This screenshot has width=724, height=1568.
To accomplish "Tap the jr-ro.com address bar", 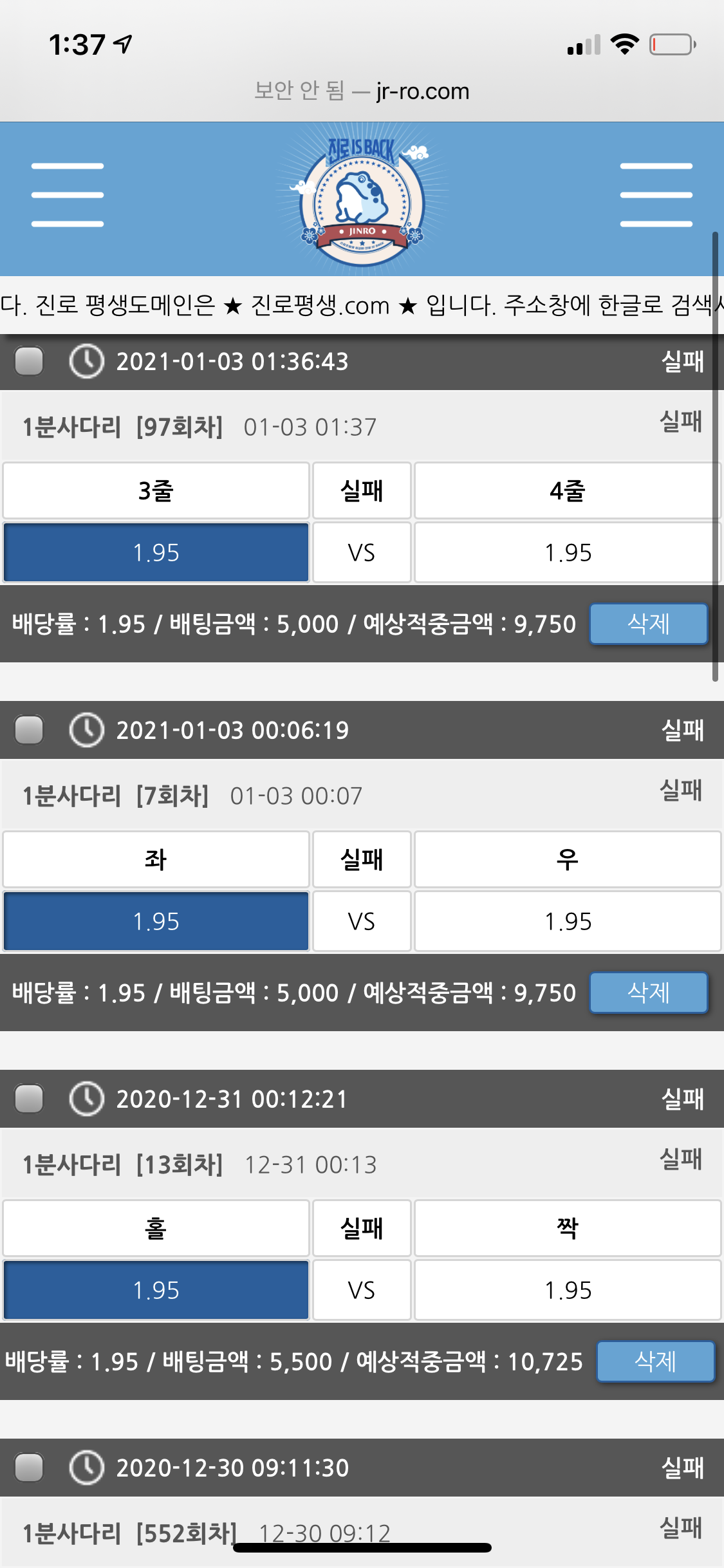I will [362, 91].
